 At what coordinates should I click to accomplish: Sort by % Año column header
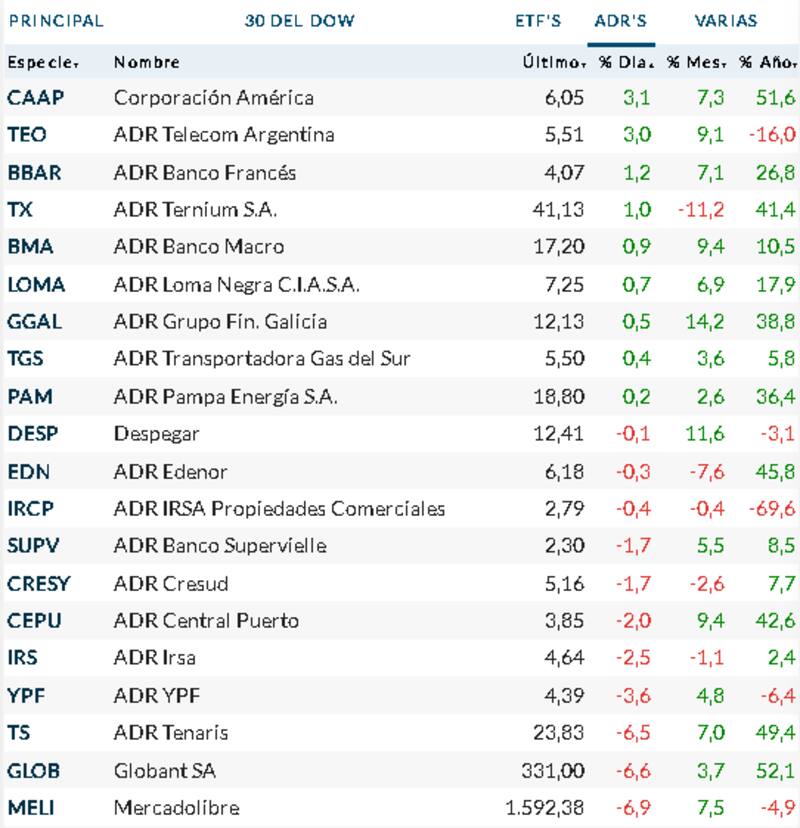[767, 62]
